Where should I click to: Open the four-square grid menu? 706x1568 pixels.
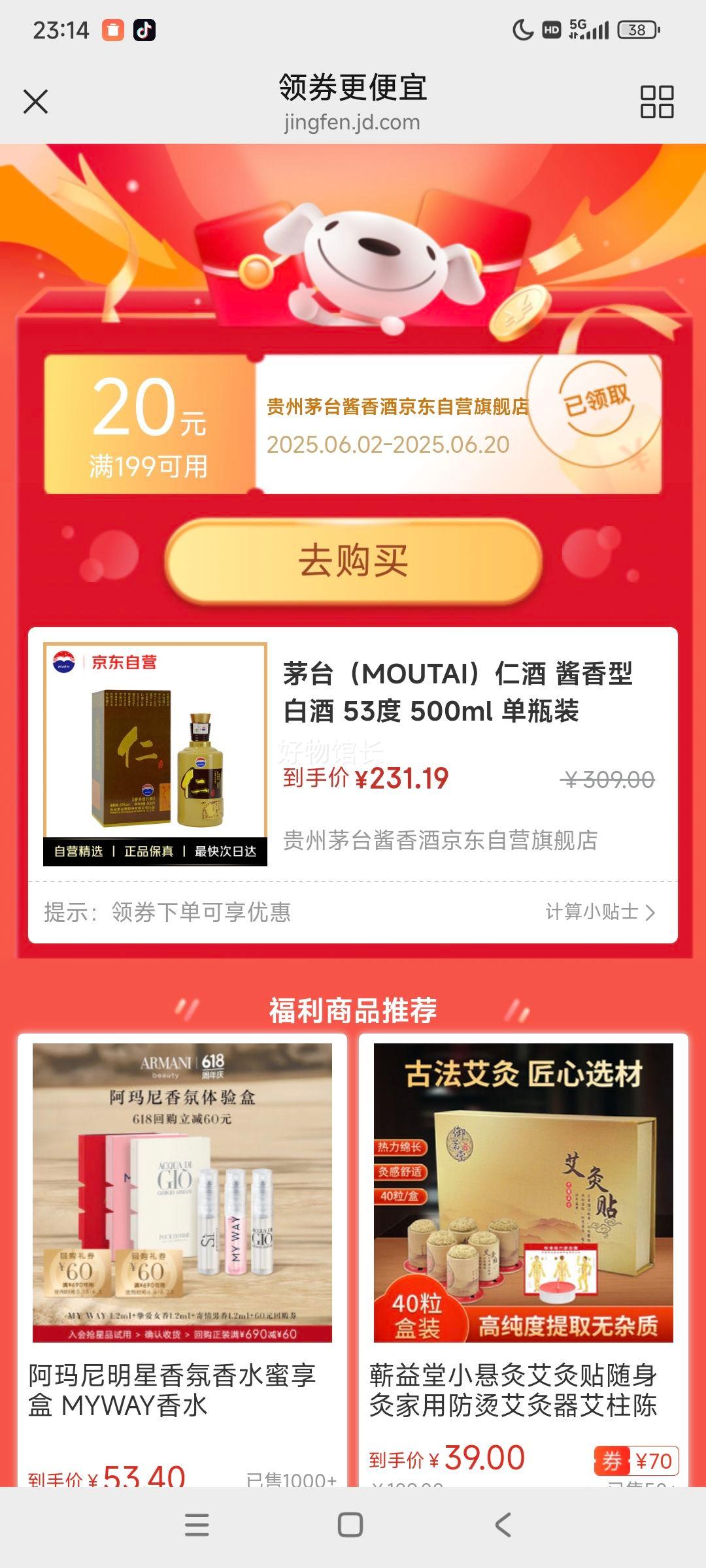(x=656, y=102)
